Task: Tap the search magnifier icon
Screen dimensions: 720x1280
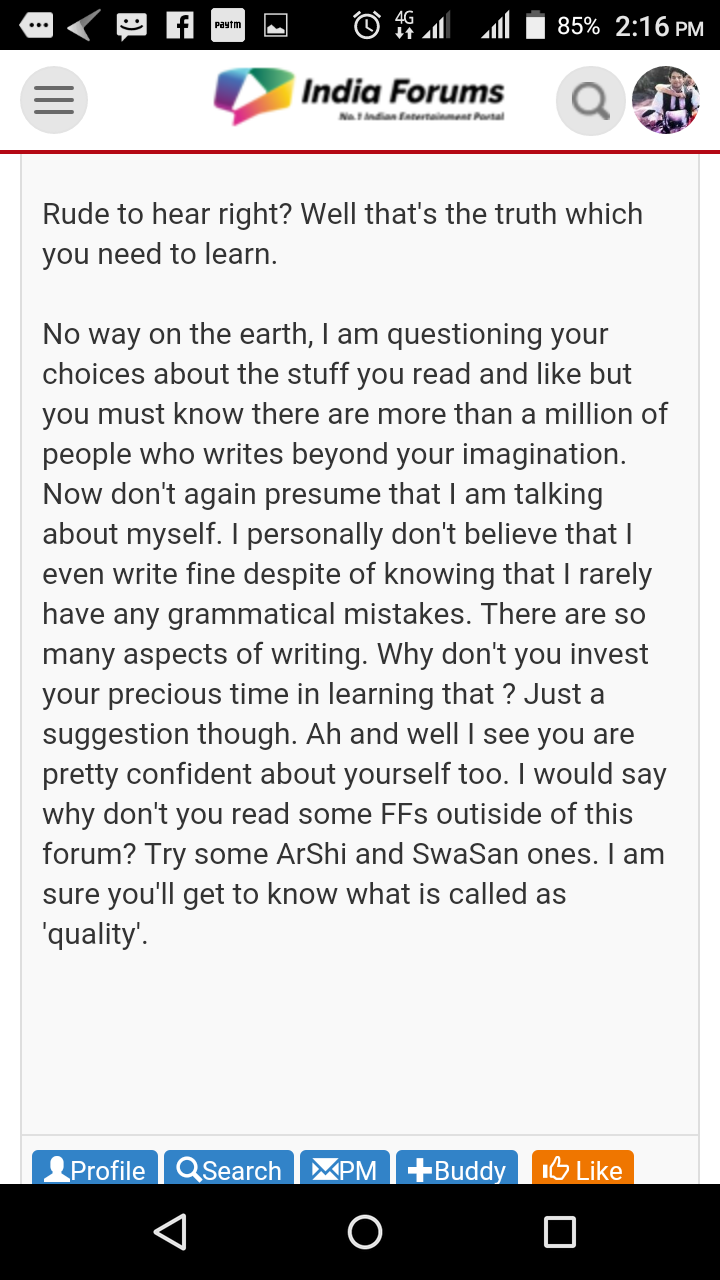Action: click(590, 100)
